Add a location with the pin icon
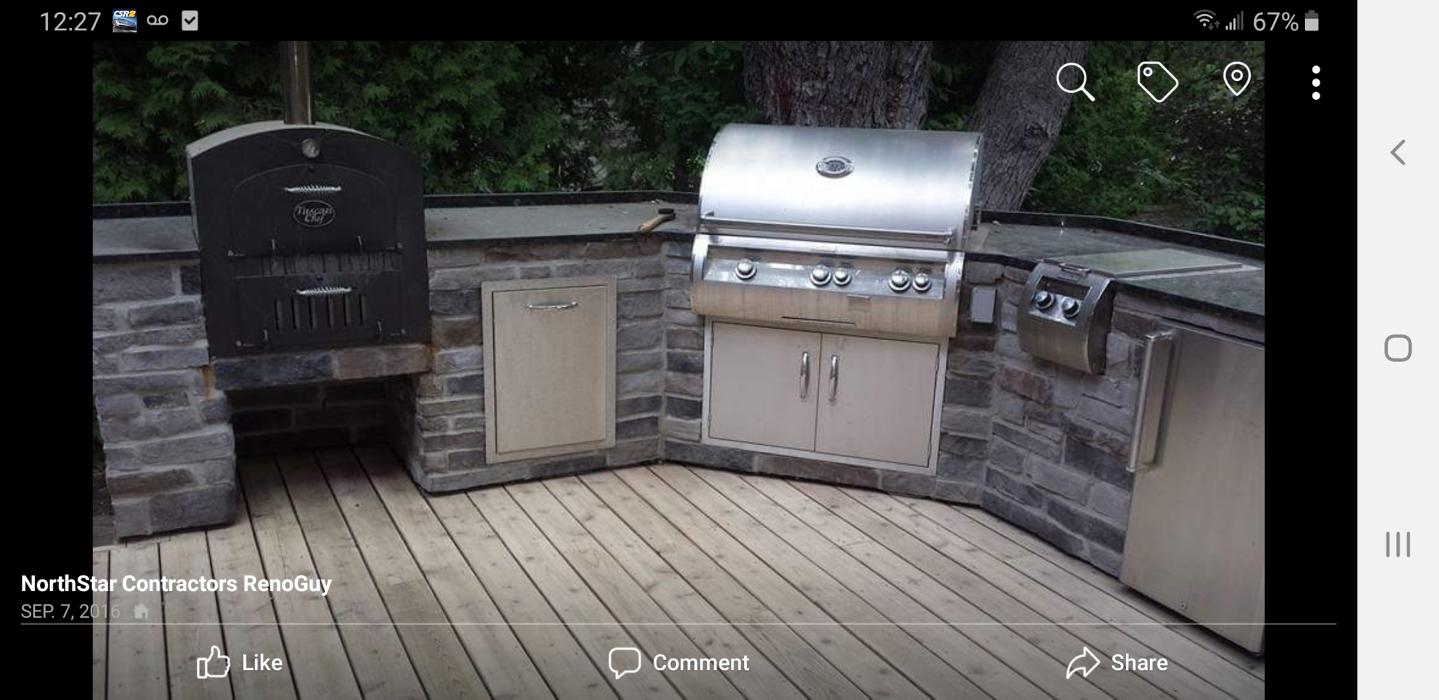Image resolution: width=1439 pixels, height=700 pixels. (x=1237, y=80)
